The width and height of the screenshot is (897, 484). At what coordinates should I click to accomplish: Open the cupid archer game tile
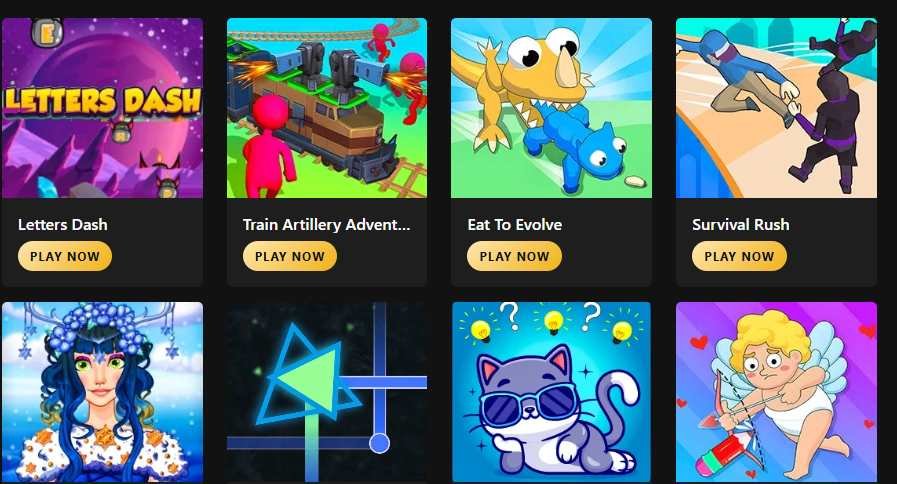(x=776, y=392)
